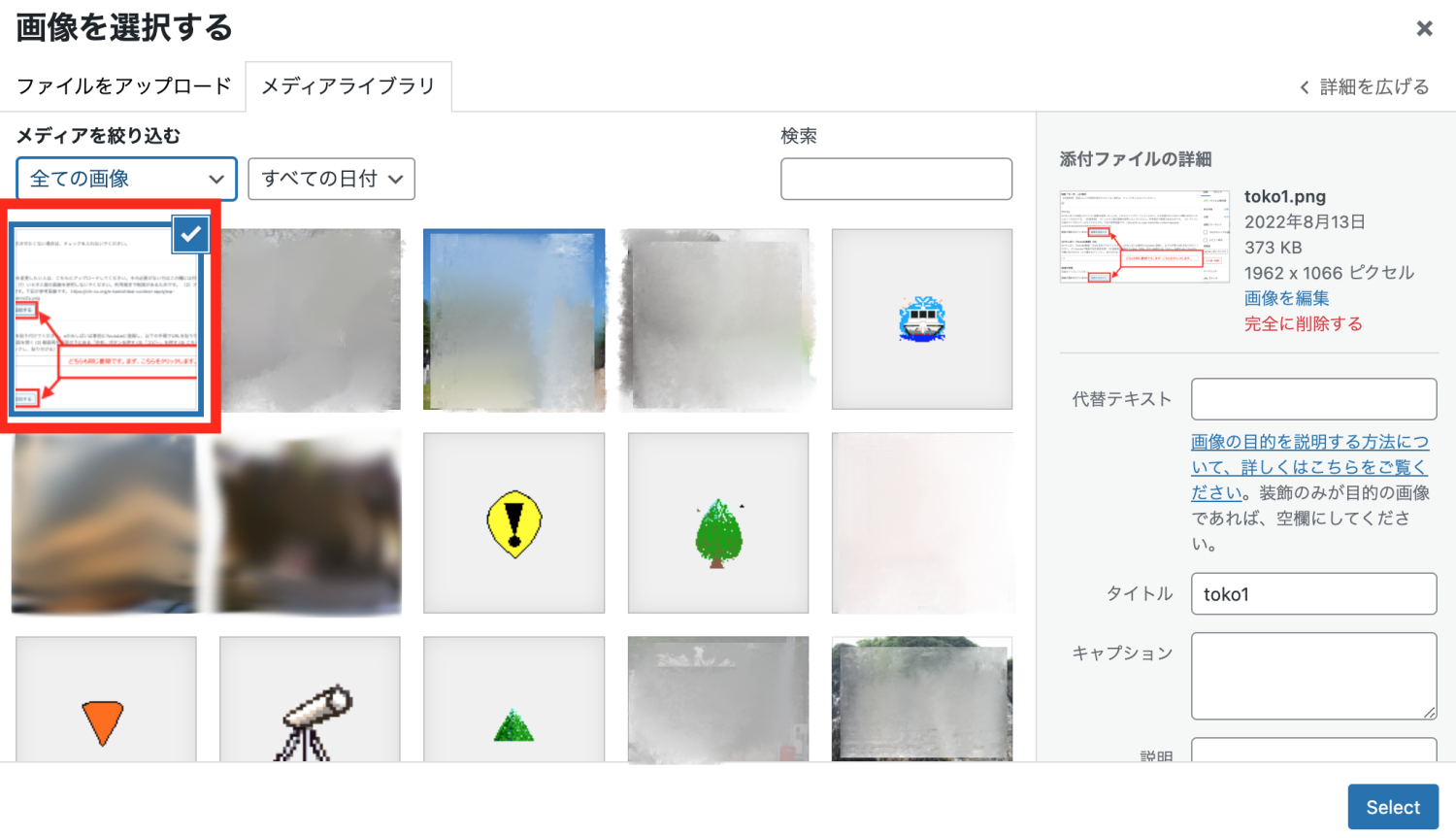Switch to the メディアライブラリ tab
The height and width of the screenshot is (838, 1456).
pos(347,86)
